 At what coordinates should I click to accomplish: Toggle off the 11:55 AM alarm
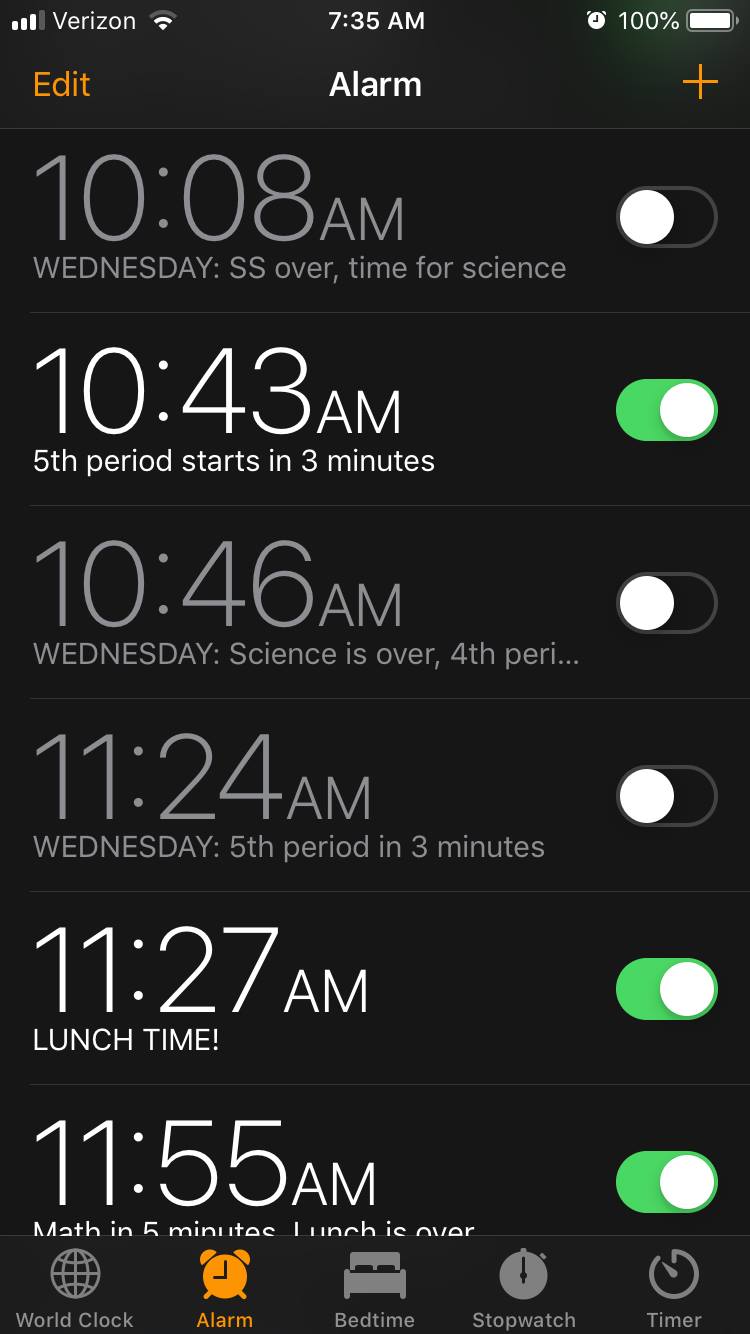tap(667, 1182)
